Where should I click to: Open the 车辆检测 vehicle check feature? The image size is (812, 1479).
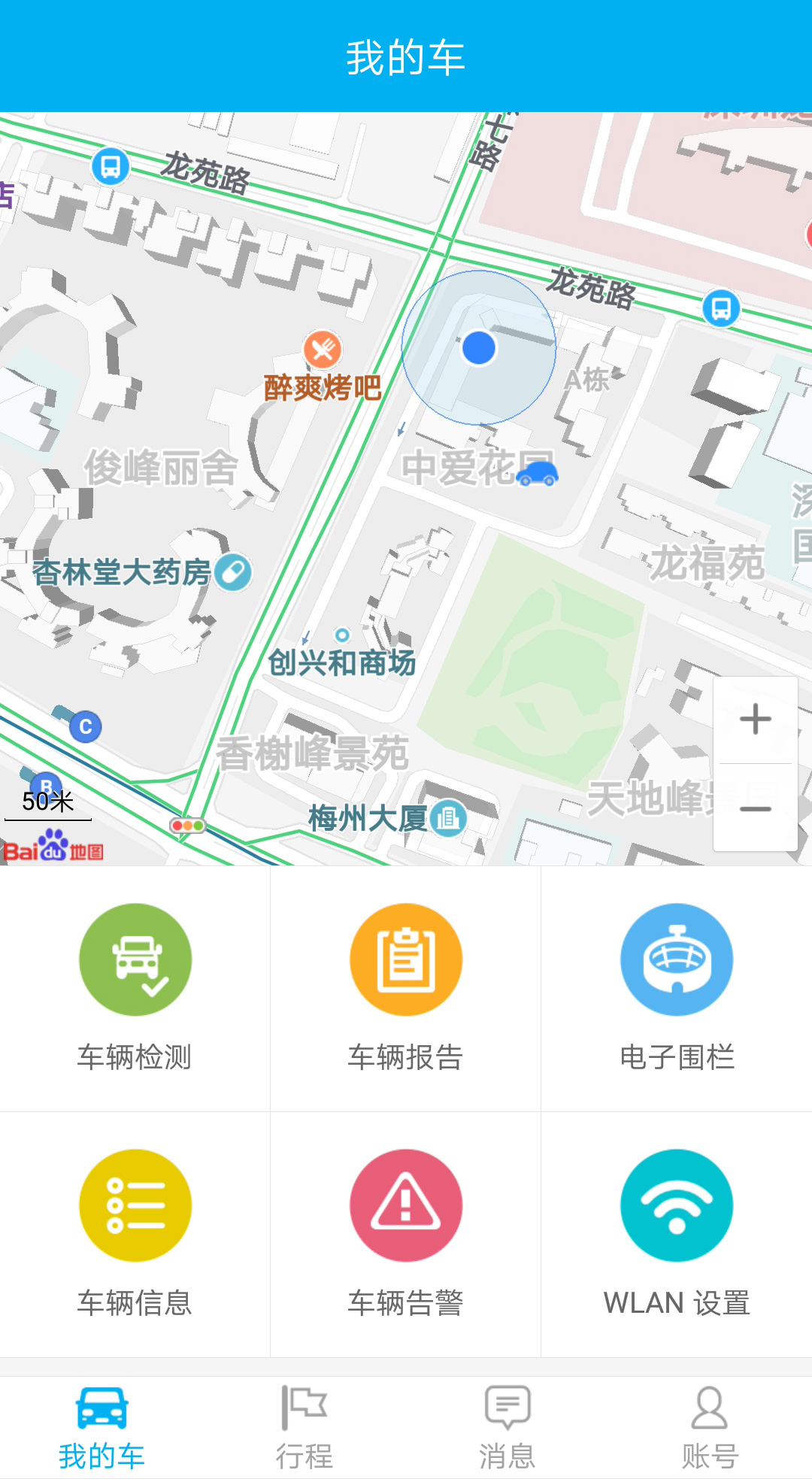tap(135, 960)
